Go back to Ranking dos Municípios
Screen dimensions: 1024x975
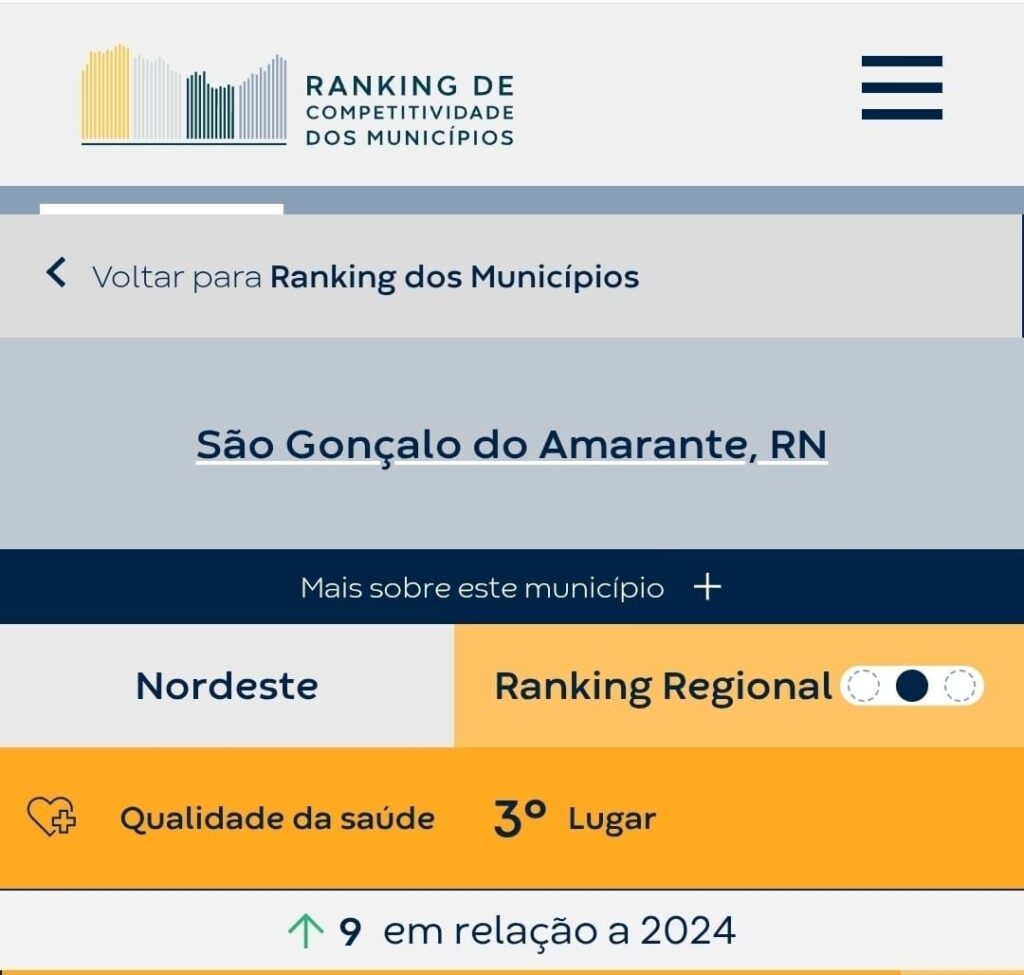click(342, 276)
